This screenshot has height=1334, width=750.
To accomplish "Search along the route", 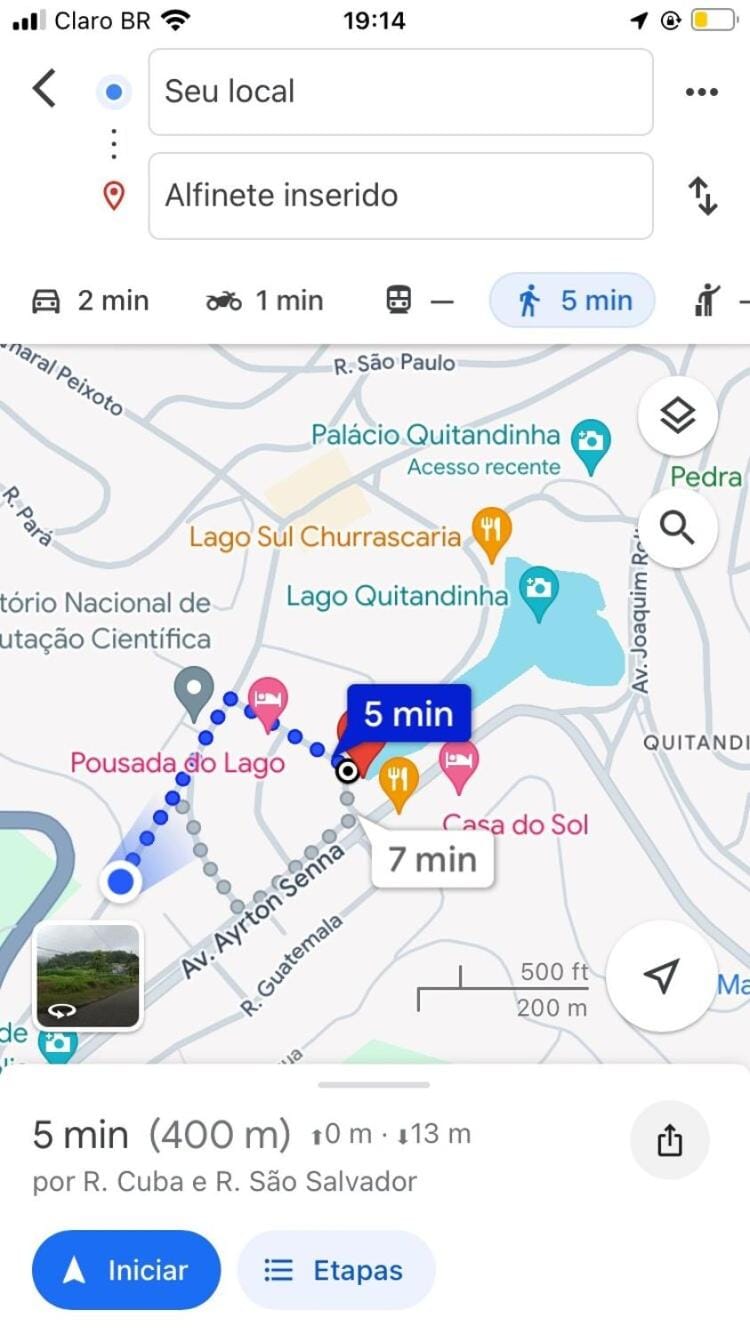I will (678, 528).
